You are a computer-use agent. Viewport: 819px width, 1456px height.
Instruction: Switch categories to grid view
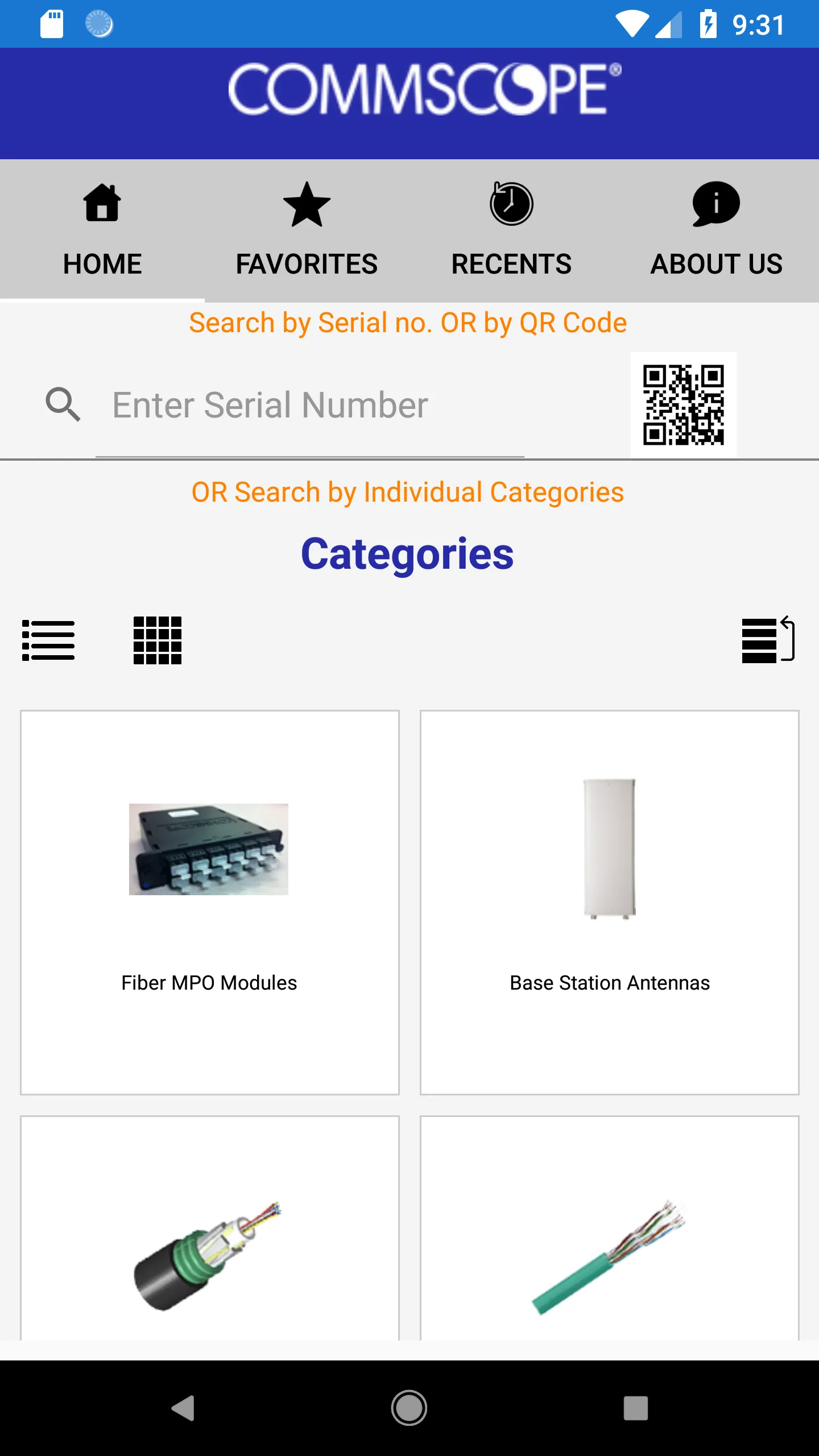tap(158, 640)
